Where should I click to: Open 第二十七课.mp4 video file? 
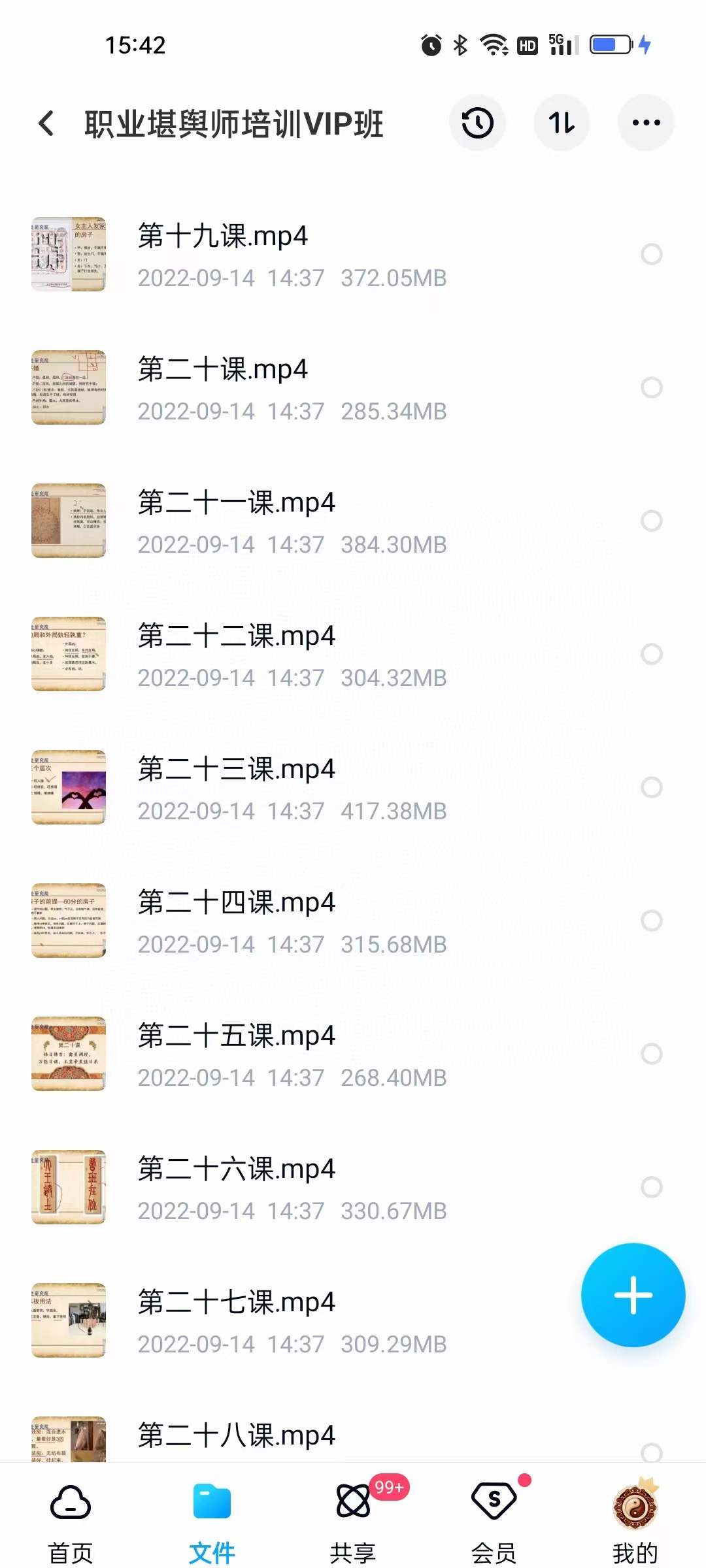coord(236,1302)
